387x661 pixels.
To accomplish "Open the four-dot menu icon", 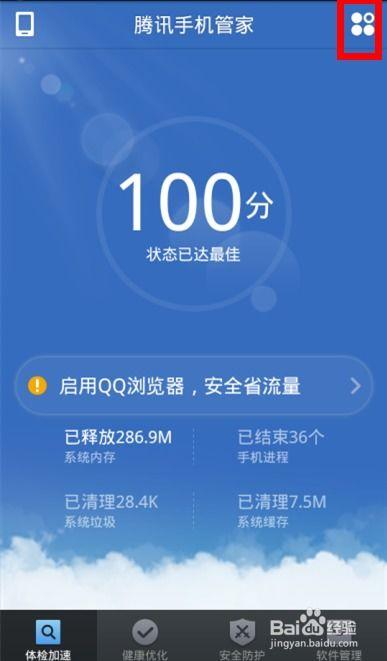I will [x=363, y=24].
